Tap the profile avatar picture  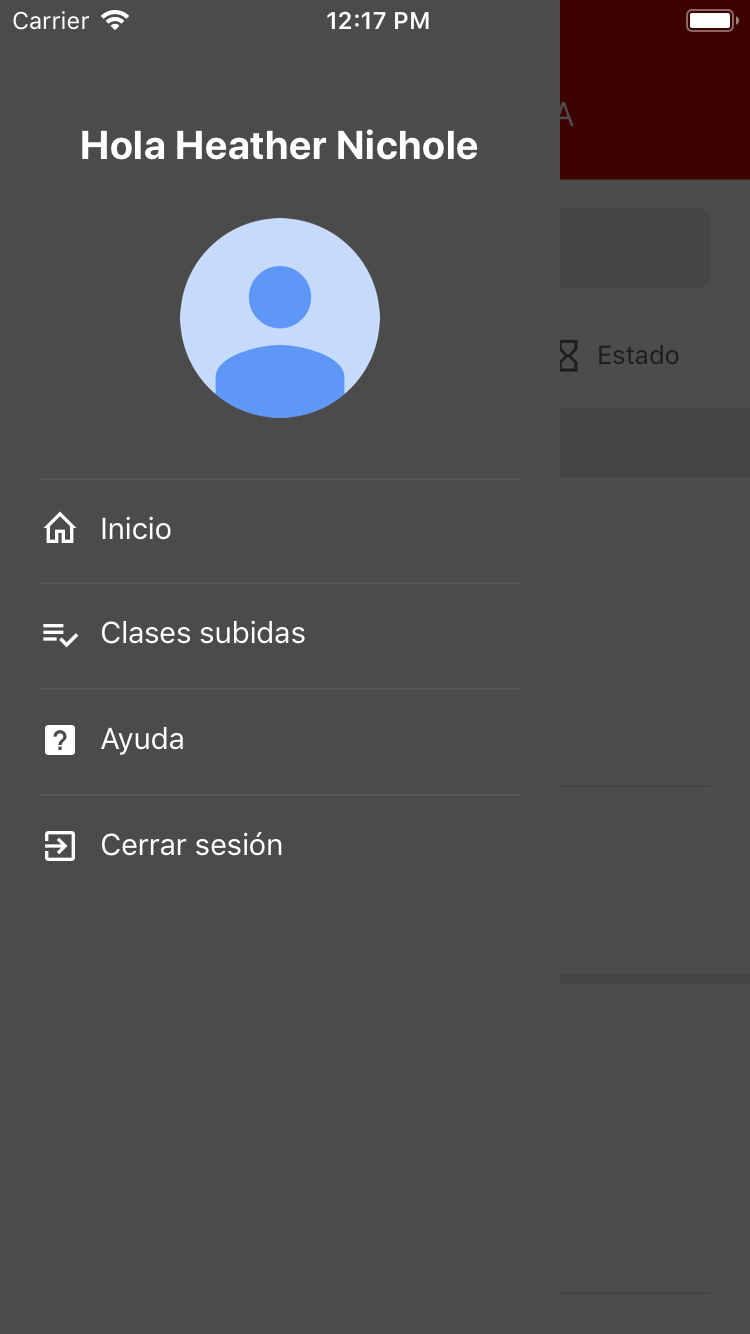[280, 318]
